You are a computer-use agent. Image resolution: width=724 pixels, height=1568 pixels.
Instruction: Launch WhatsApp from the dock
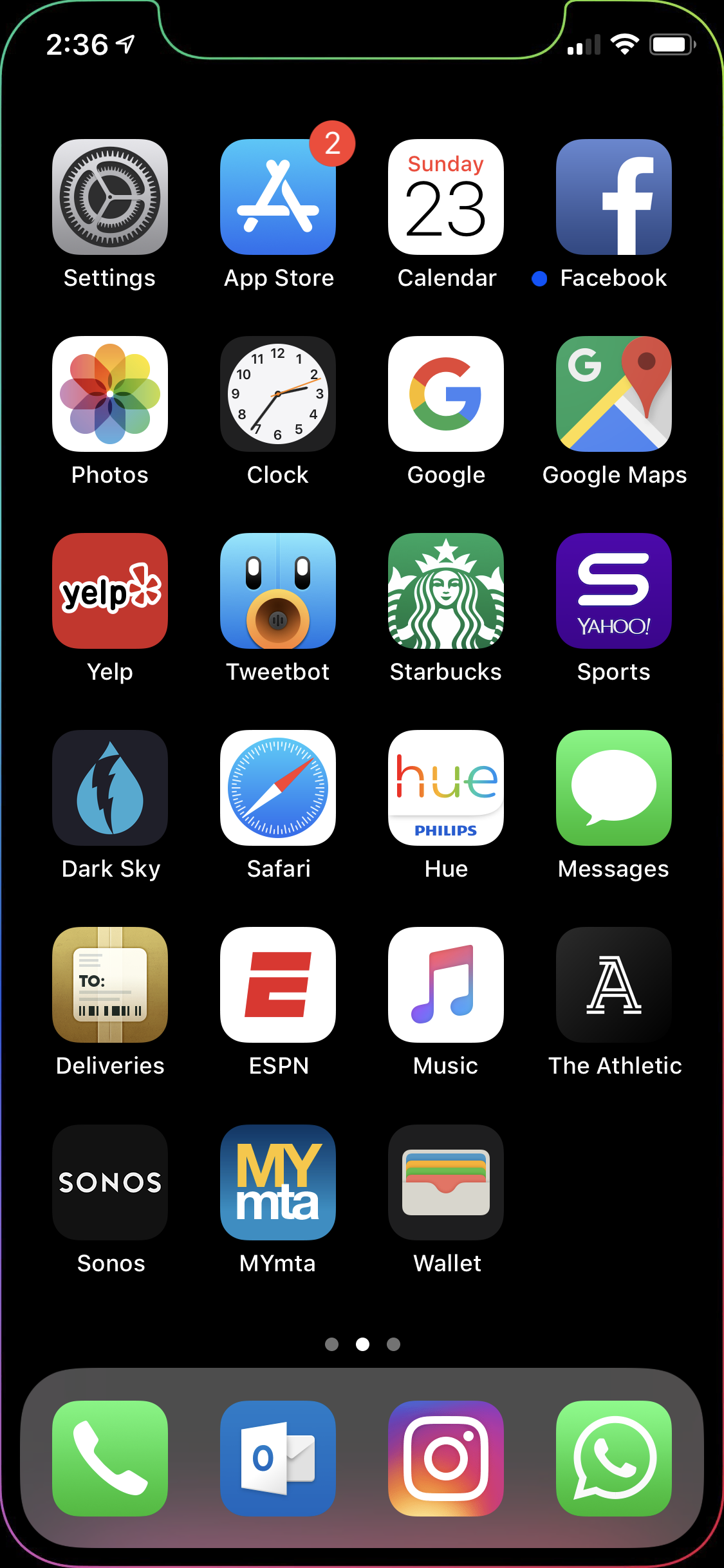point(614,1459)
